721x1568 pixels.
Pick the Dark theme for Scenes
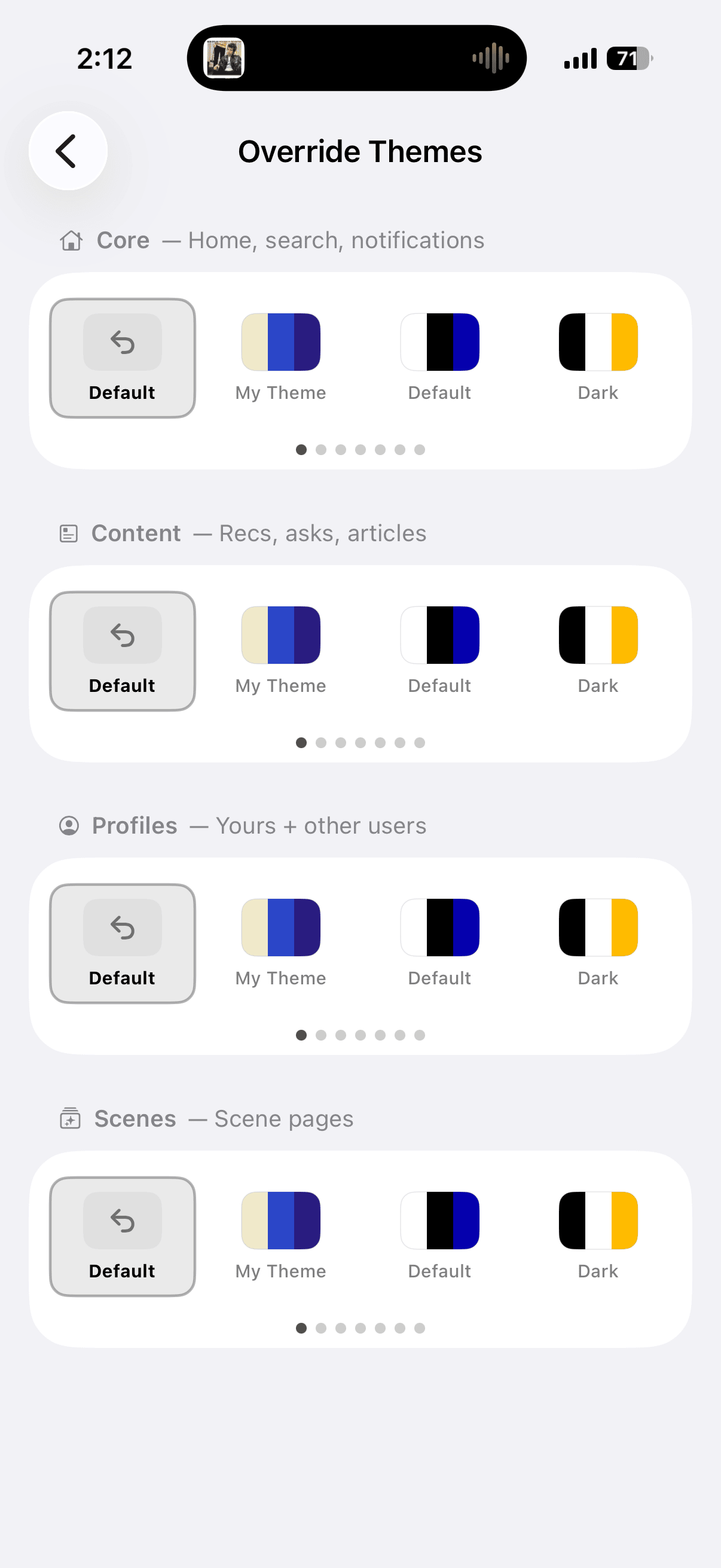(598, 1236)
